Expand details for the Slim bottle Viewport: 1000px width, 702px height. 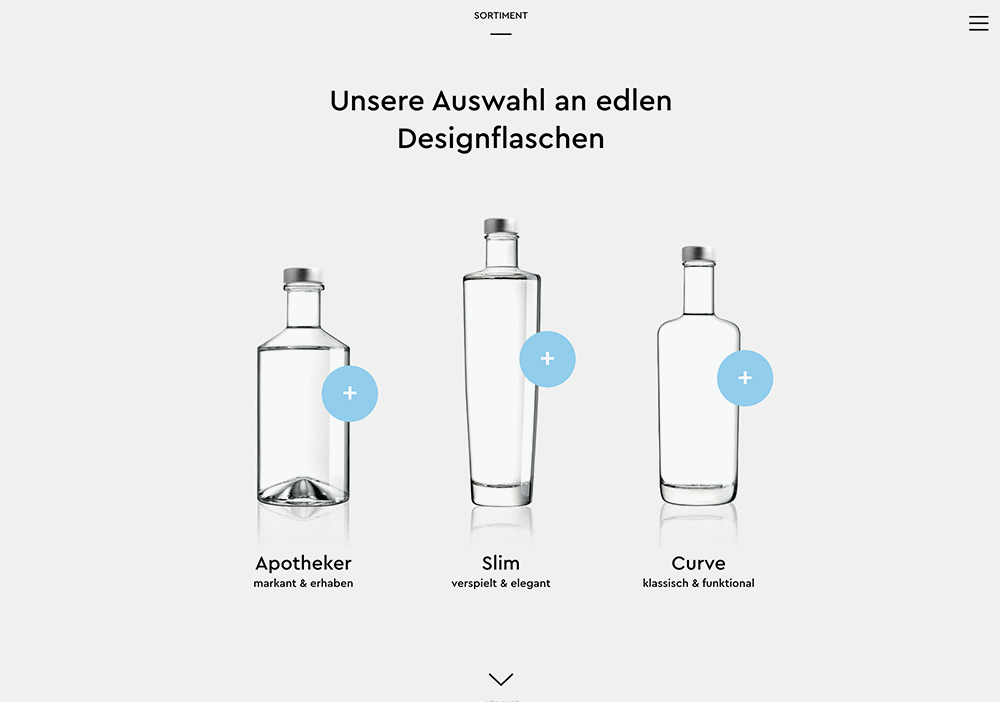pyautogui.click(x=547, y=359)
